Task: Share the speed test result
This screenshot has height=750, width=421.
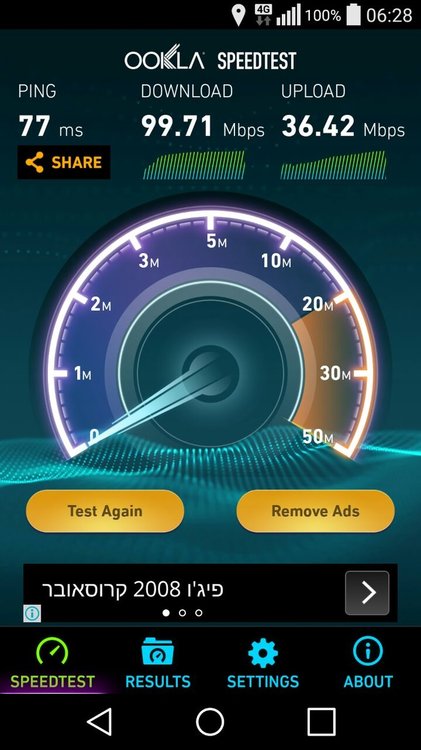Action: (x=64, y=162)
